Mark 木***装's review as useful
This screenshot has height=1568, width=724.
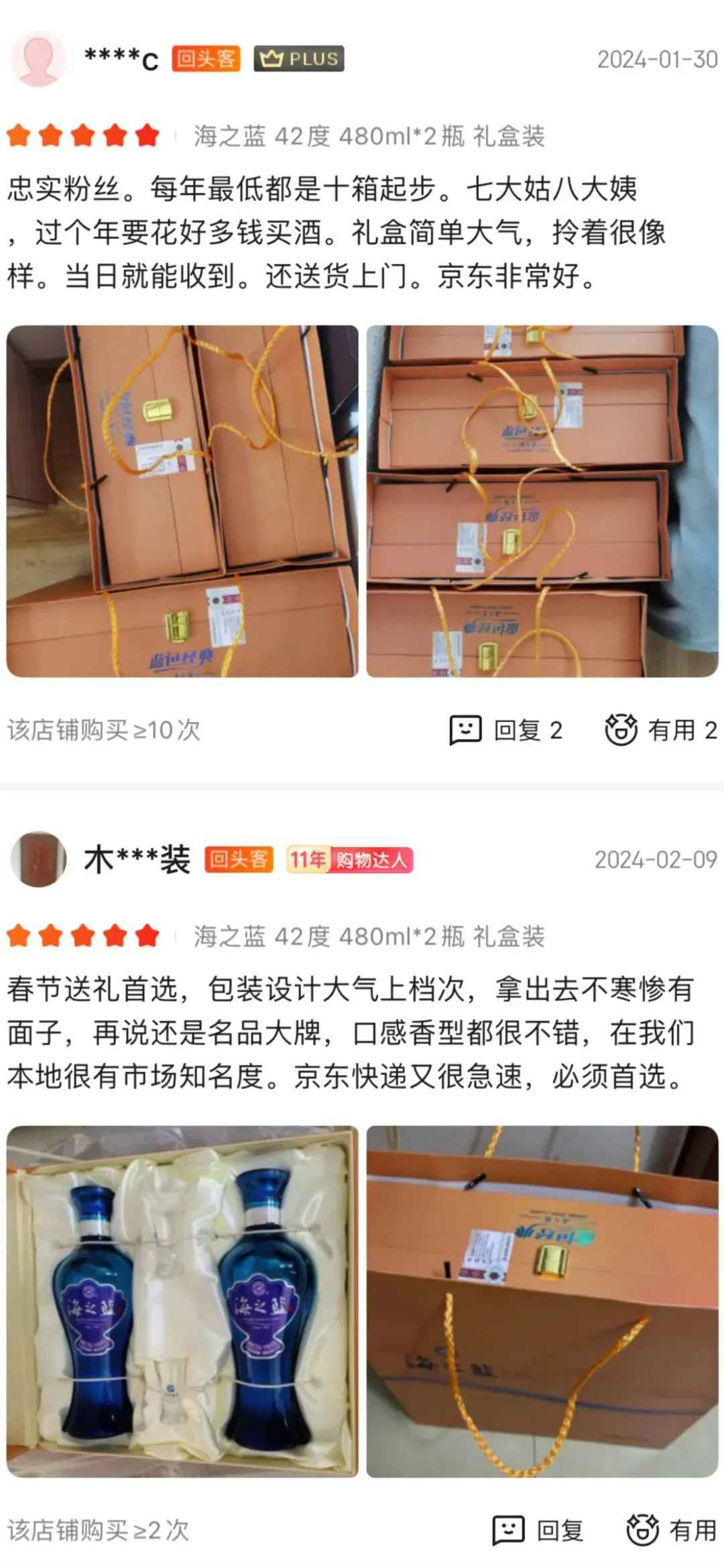(672, 1530)
